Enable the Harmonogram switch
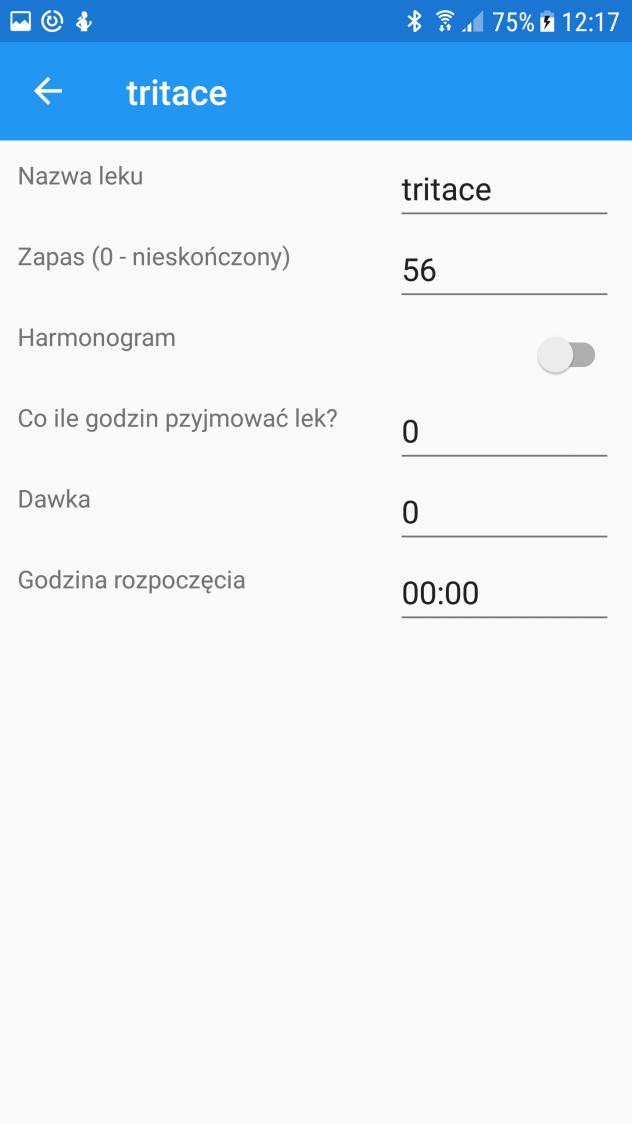 pyautogui.click(x=566, y=356)
